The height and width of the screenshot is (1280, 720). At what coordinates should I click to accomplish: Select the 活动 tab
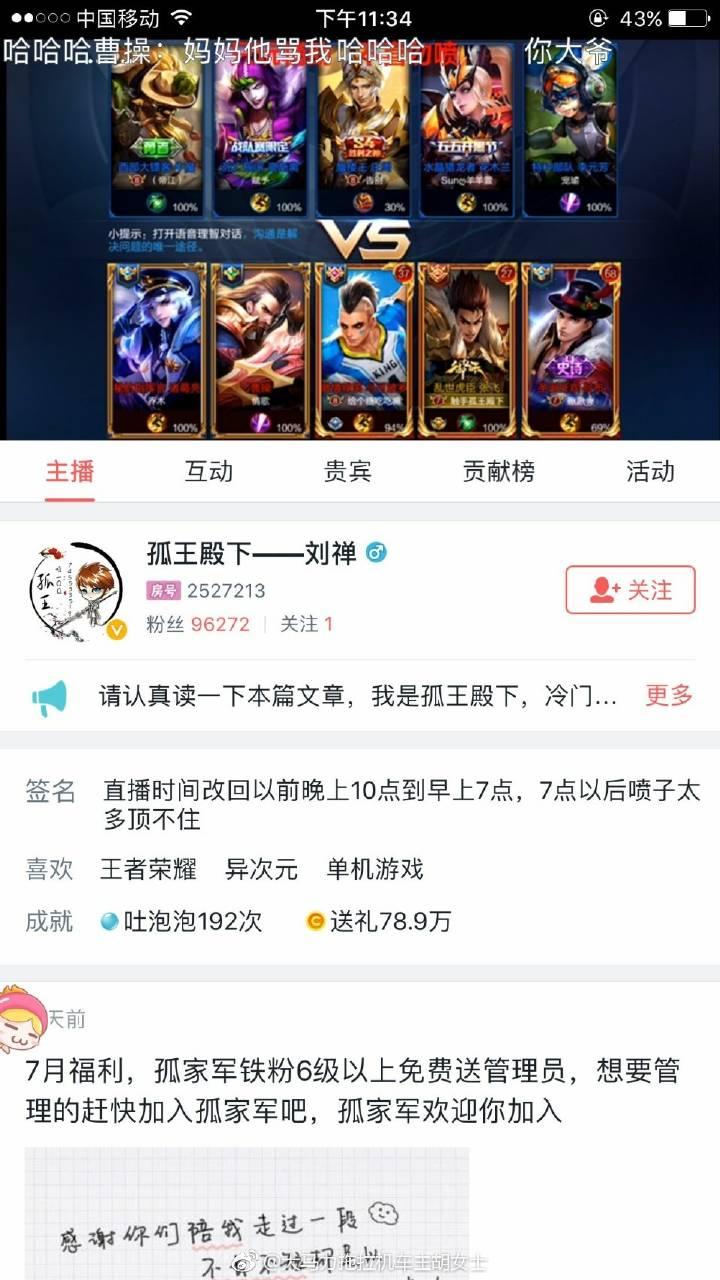click(650, 472)
